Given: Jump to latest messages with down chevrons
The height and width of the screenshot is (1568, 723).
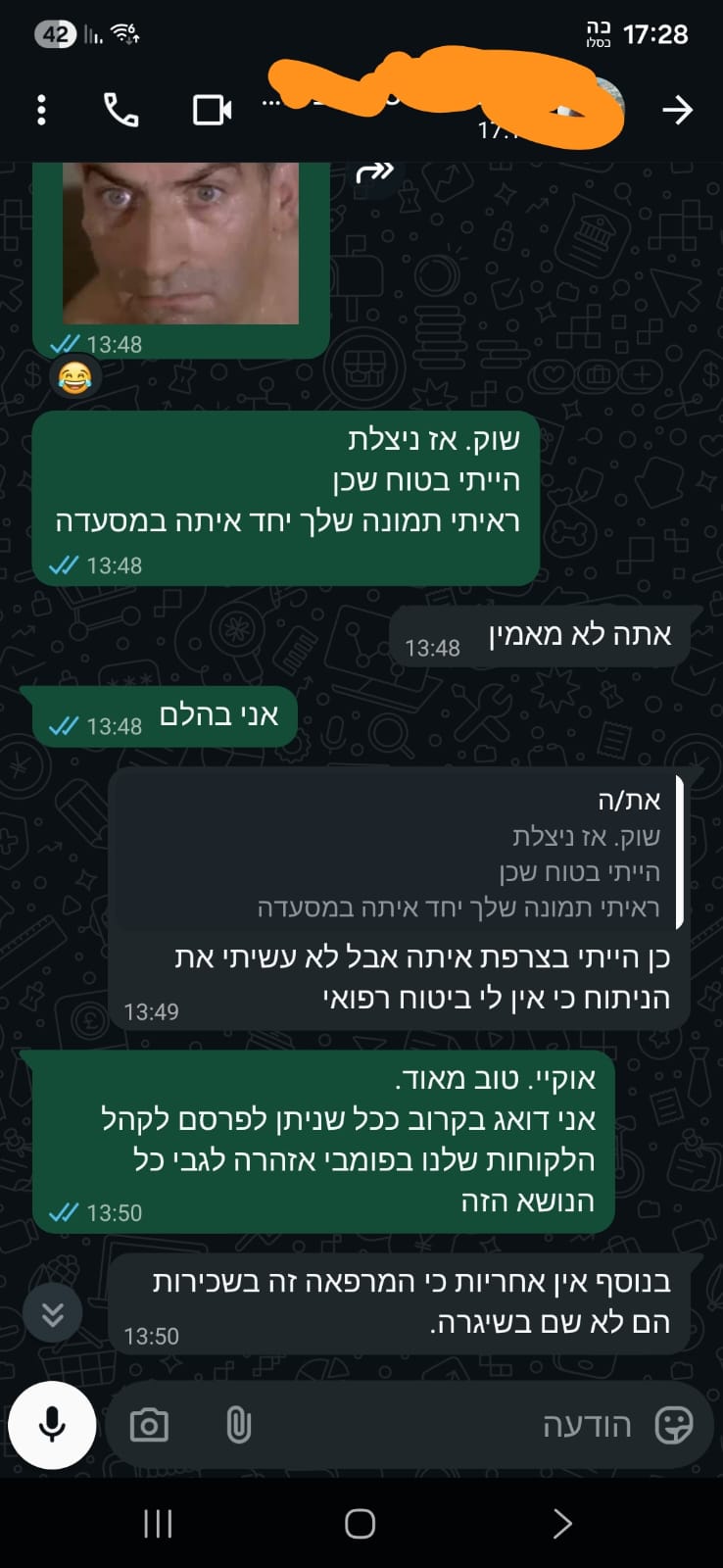Looking at the screenshot, I should 52,1314.
